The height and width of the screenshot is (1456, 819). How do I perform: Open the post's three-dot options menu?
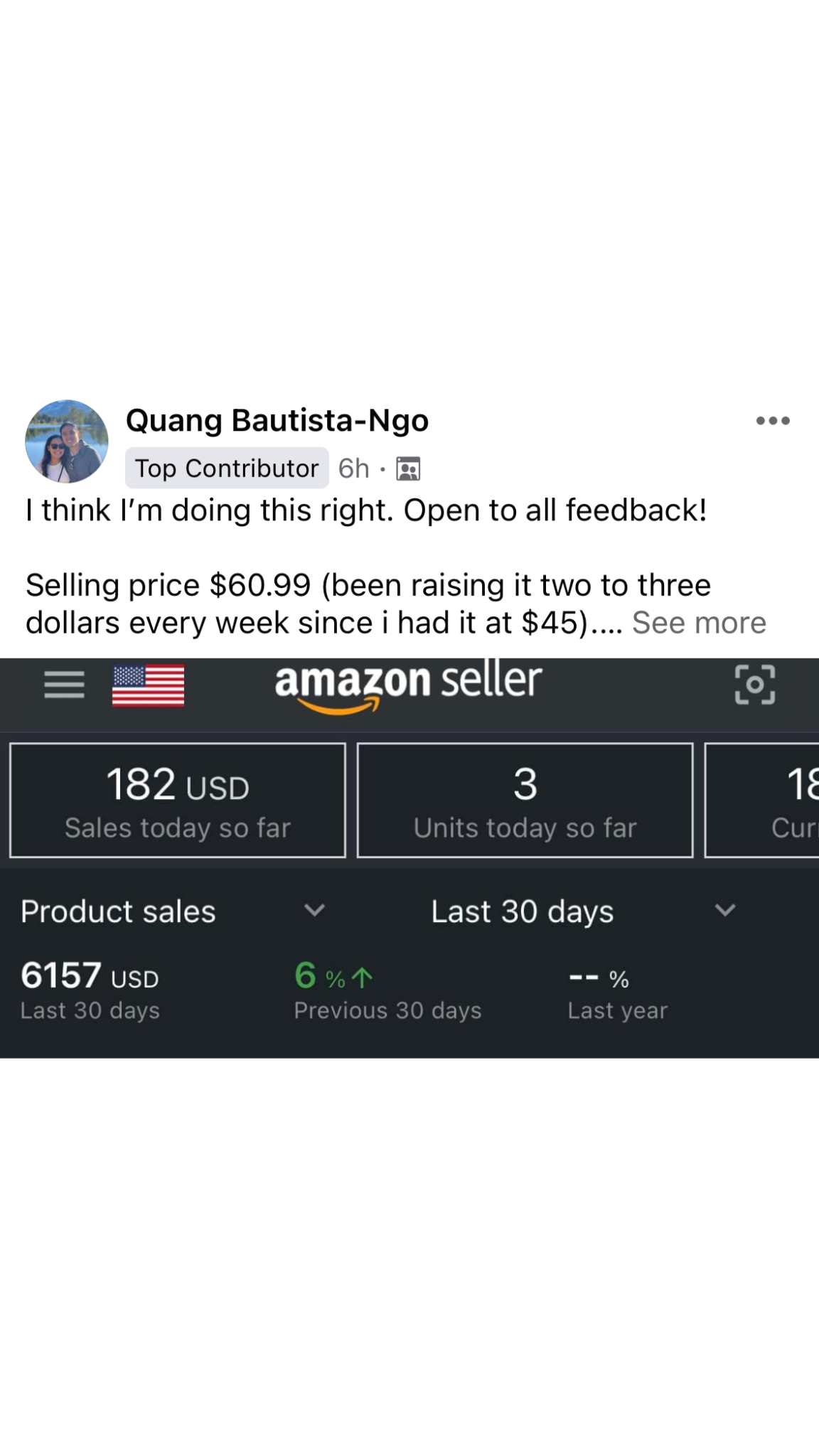click(773, 421)
